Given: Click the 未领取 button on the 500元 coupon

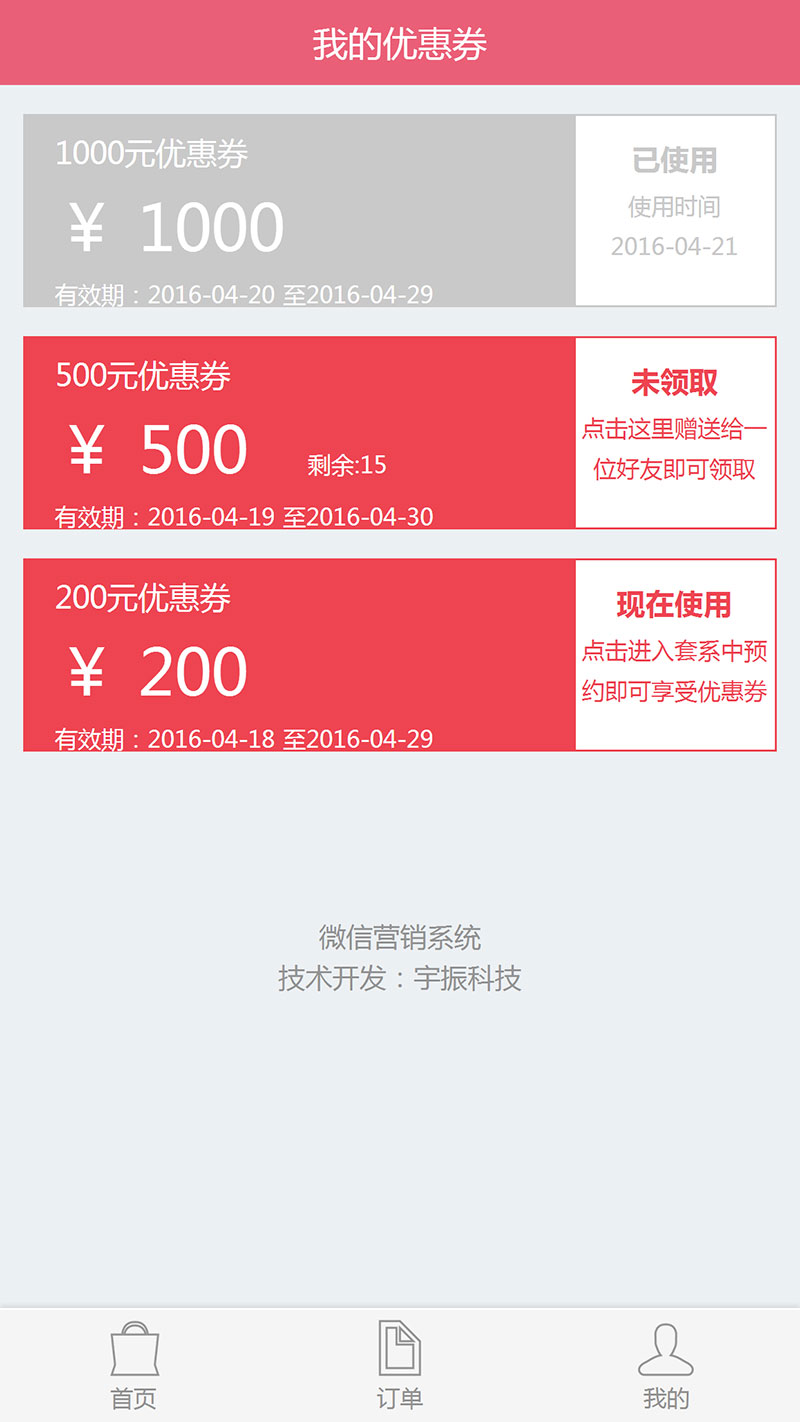Looking at the screenshot, I should tap(676, 383).
